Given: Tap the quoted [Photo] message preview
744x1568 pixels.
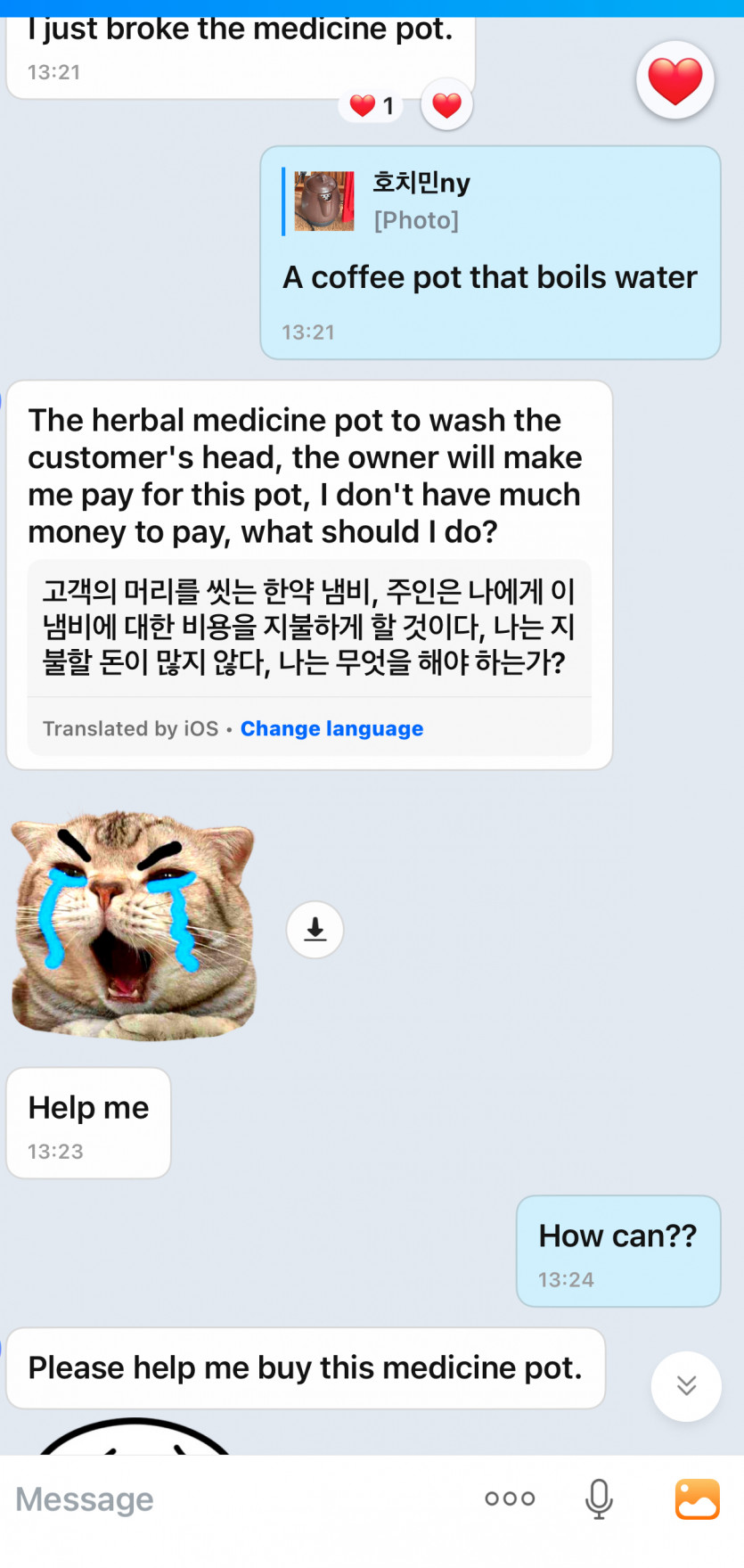Looking at the screenshot, I should [x=418, y=219].
